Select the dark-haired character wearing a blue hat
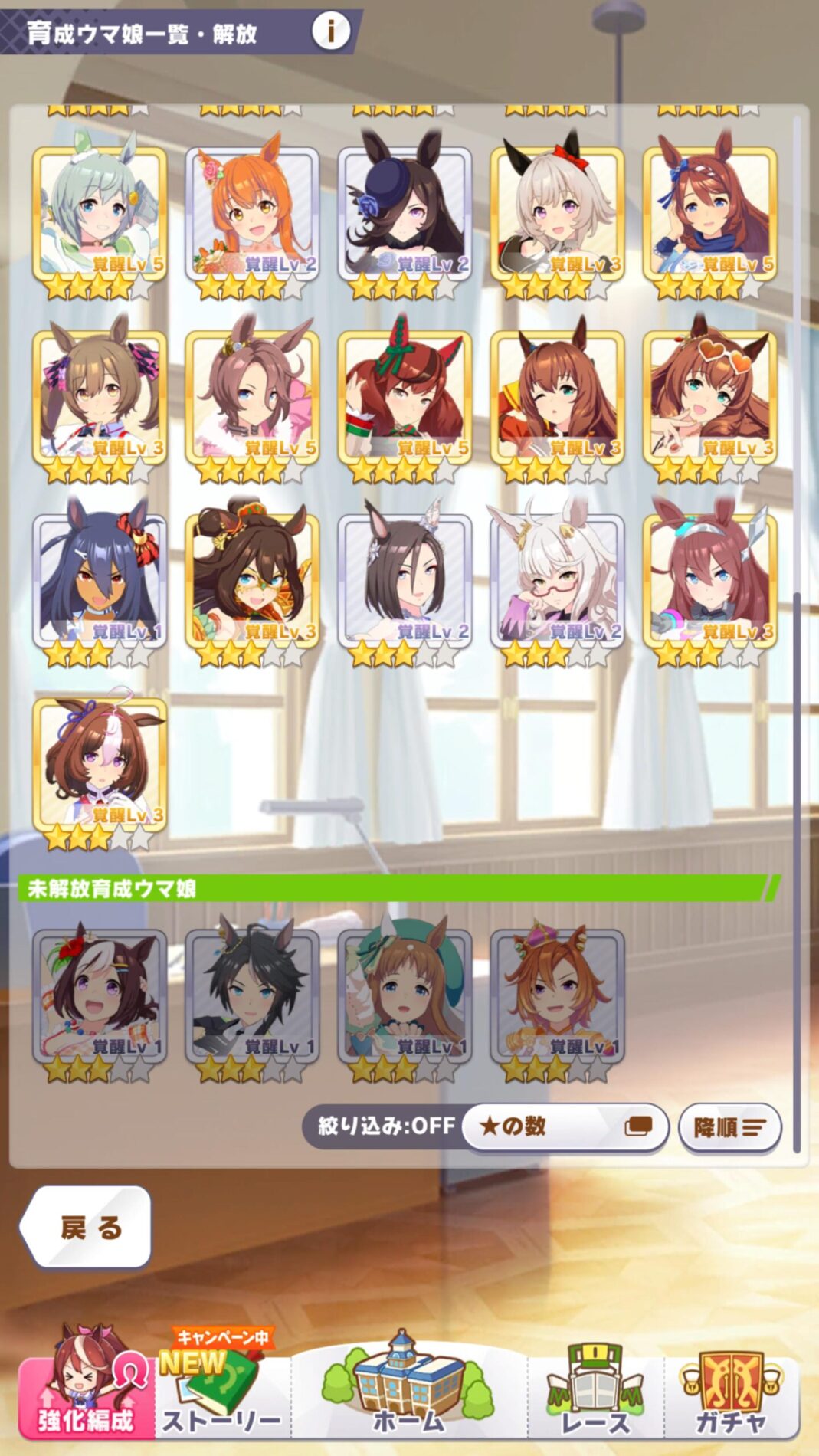This screenshot has width=819, height=1456. (x=405, y=215)
